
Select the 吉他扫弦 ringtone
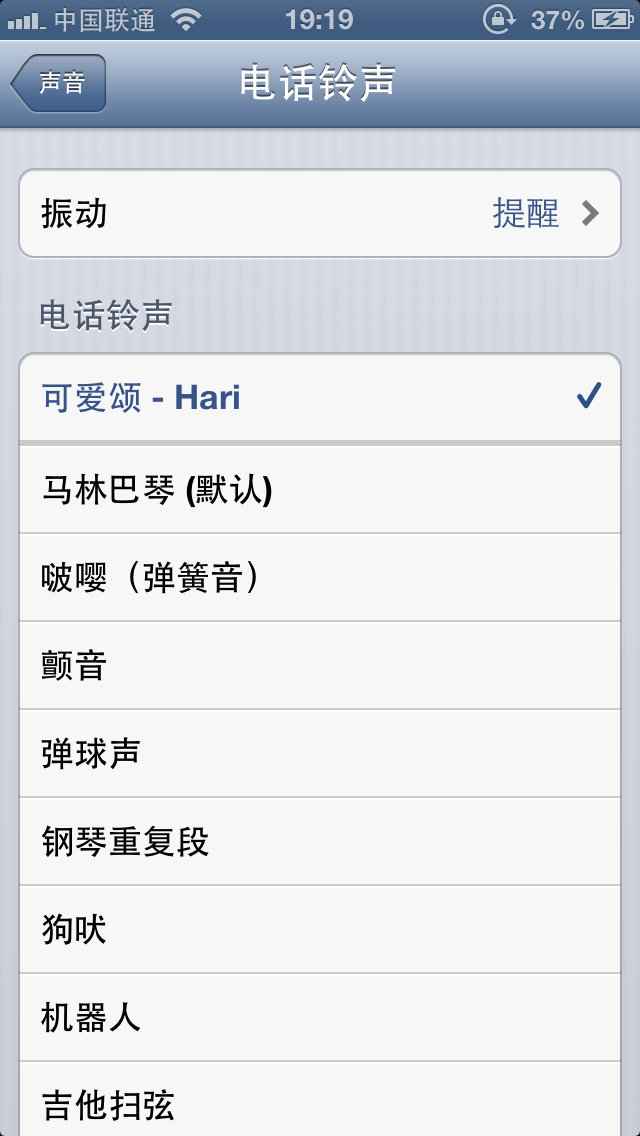[x=320, y=1104]
